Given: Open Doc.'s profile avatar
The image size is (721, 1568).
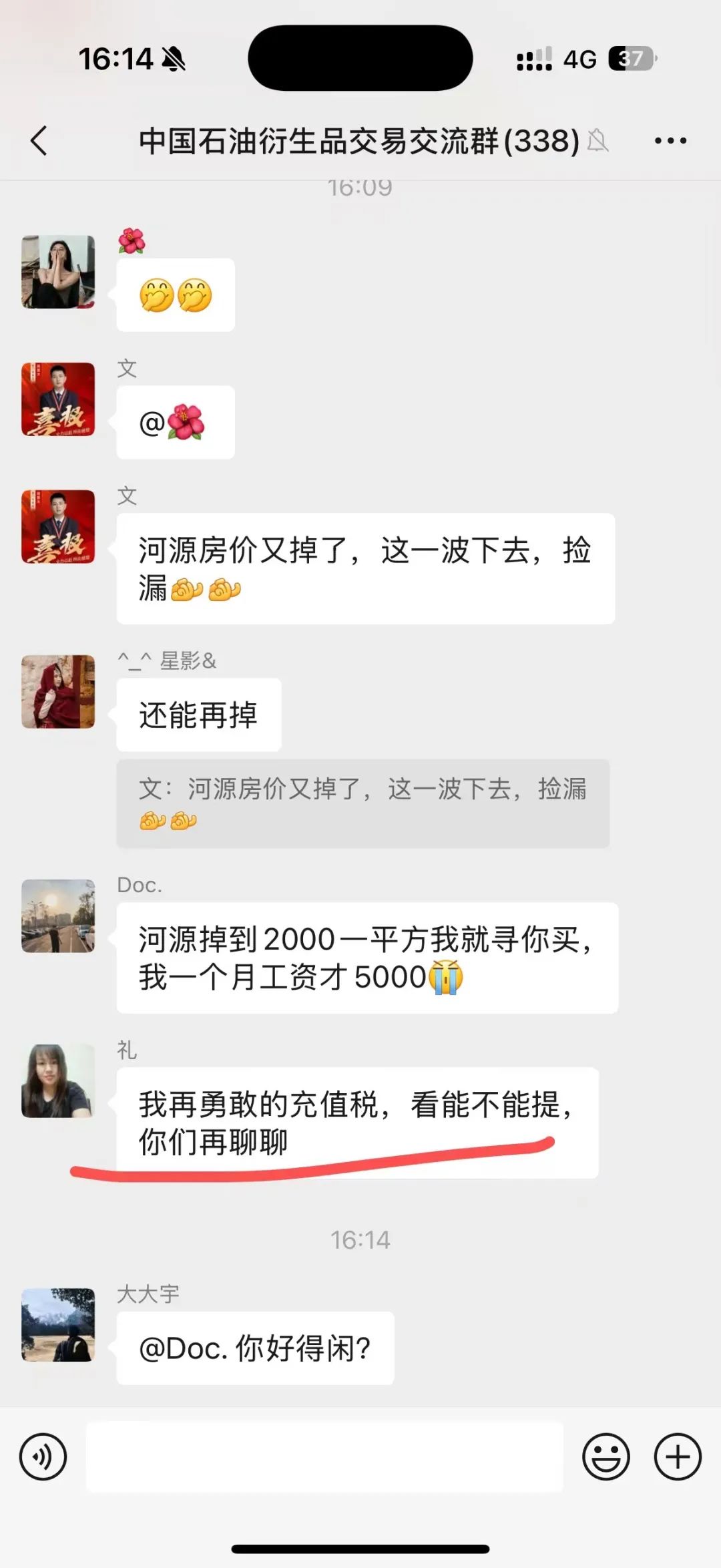Looking at the screenshot, I should (58, 916).
